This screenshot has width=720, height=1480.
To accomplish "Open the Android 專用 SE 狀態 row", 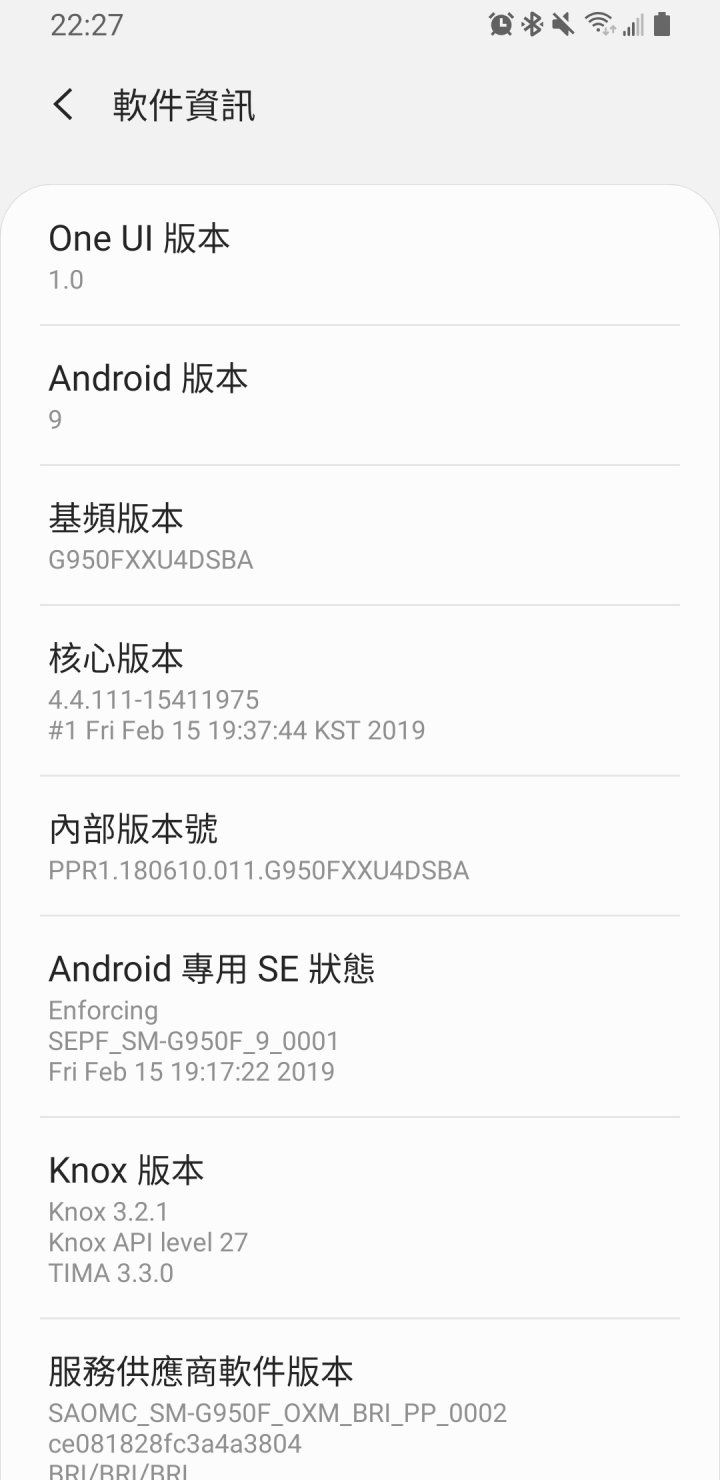I will pyautogui.click(x=360, y=1016).
